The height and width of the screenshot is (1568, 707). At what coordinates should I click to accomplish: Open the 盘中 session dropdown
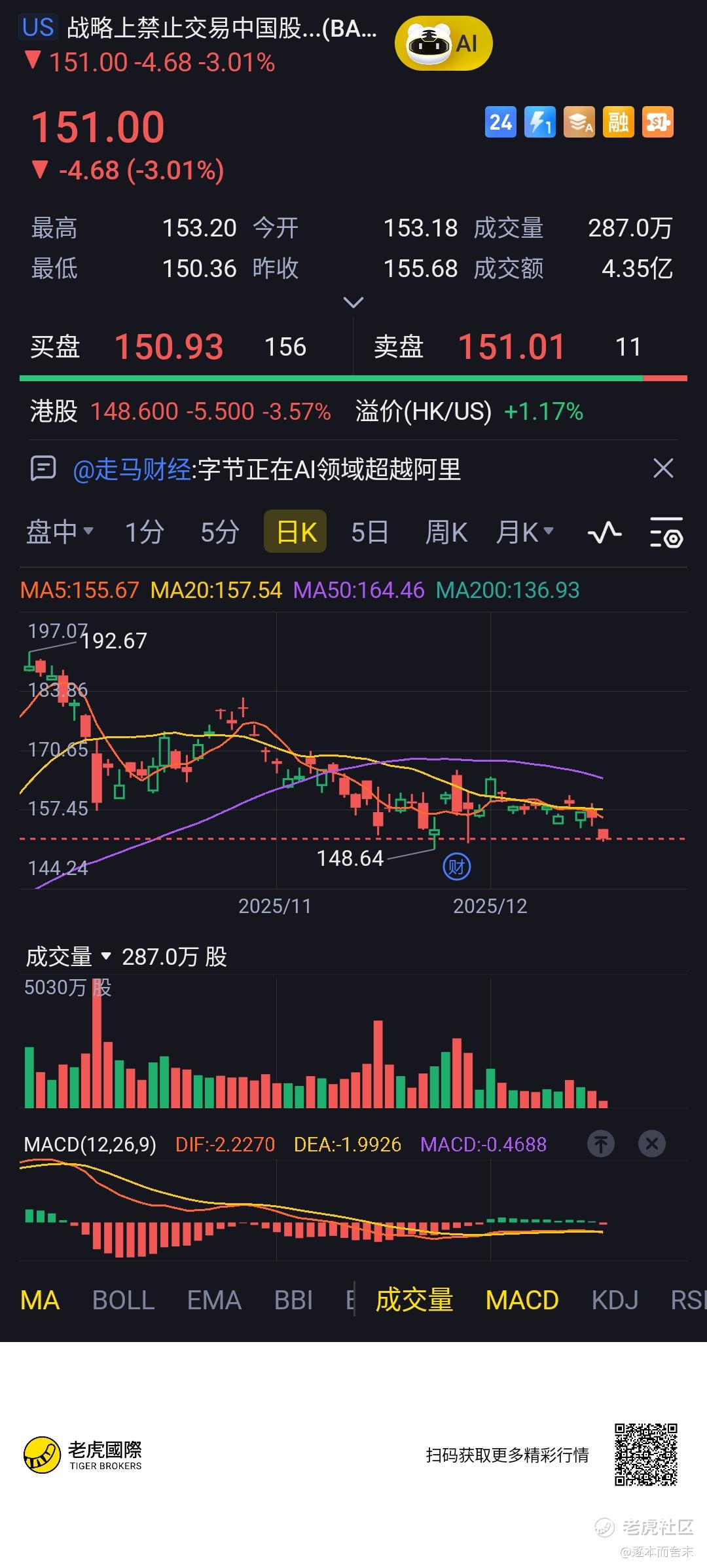60,531
